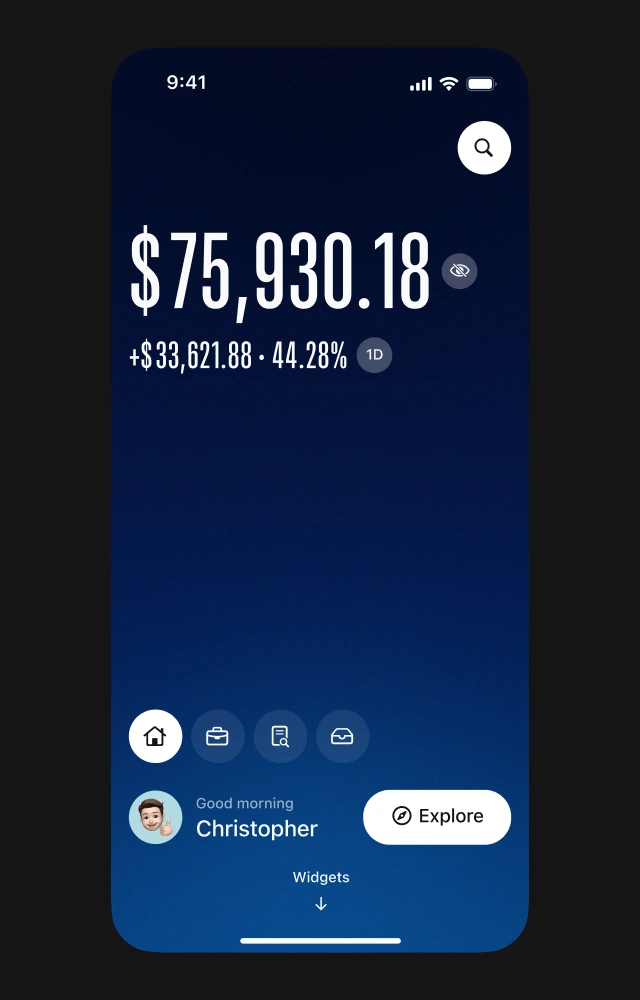The height and width of the screenshot is (1000, 640).
Task: Open the portfolio briefcase tab
Action: (217, 737)
